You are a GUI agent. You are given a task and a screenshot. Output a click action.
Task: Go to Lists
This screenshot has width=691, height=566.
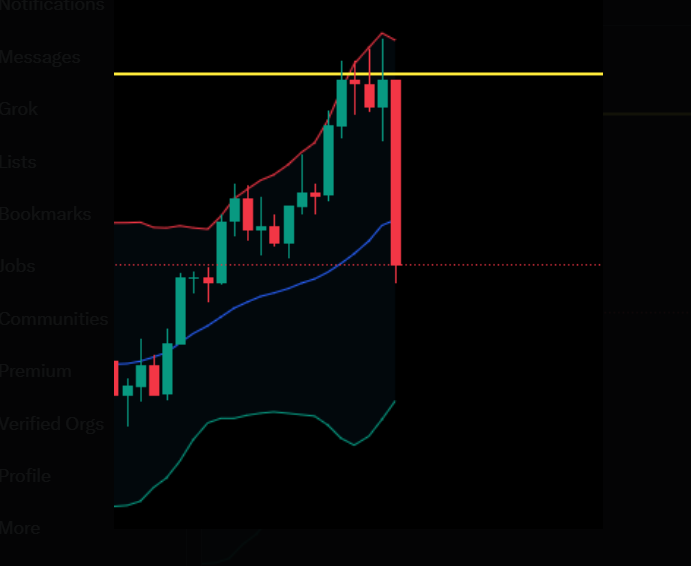coord(20,162)
